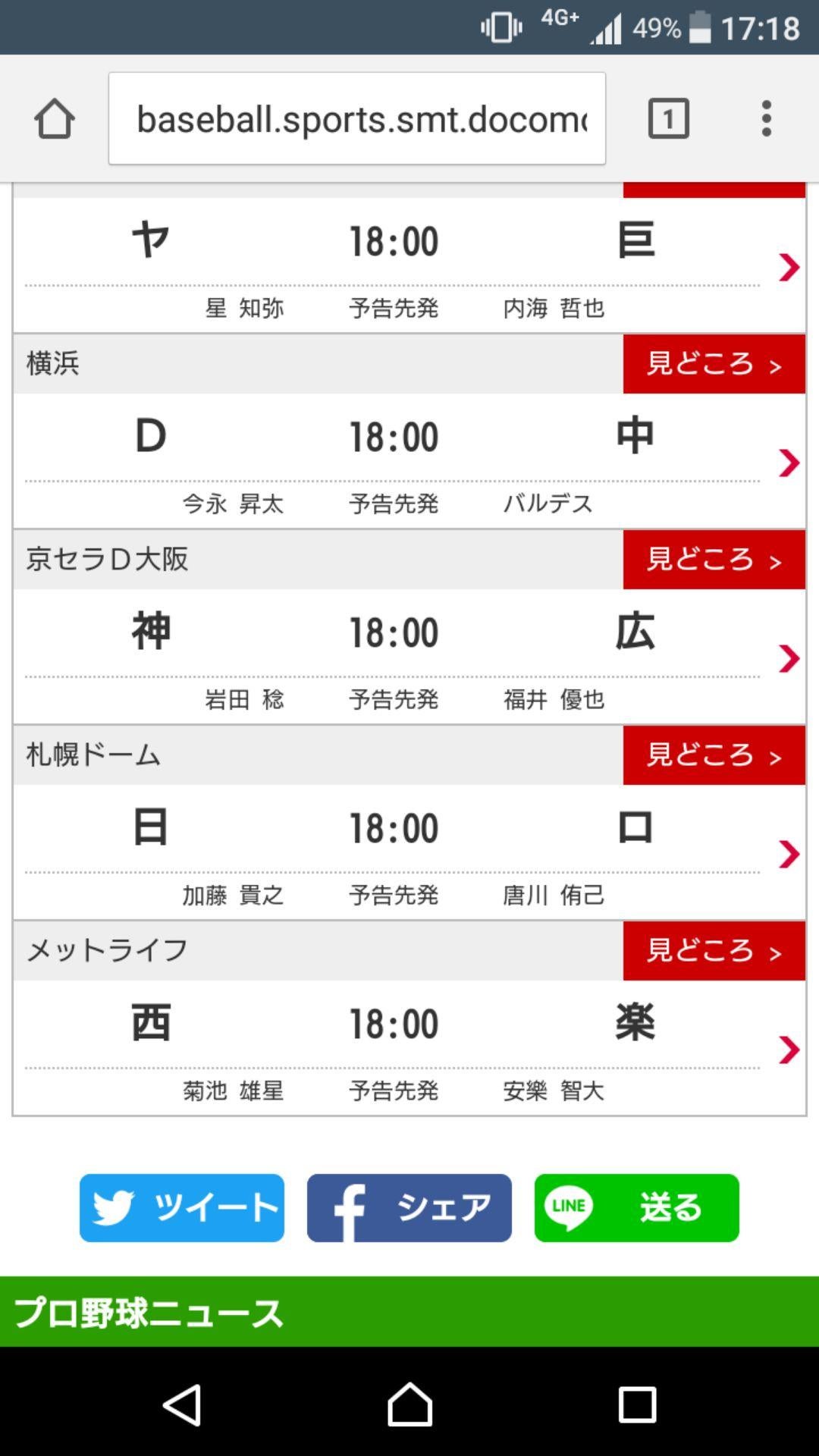Tap 見どころ for the 横浜 game

click(714, 364)
